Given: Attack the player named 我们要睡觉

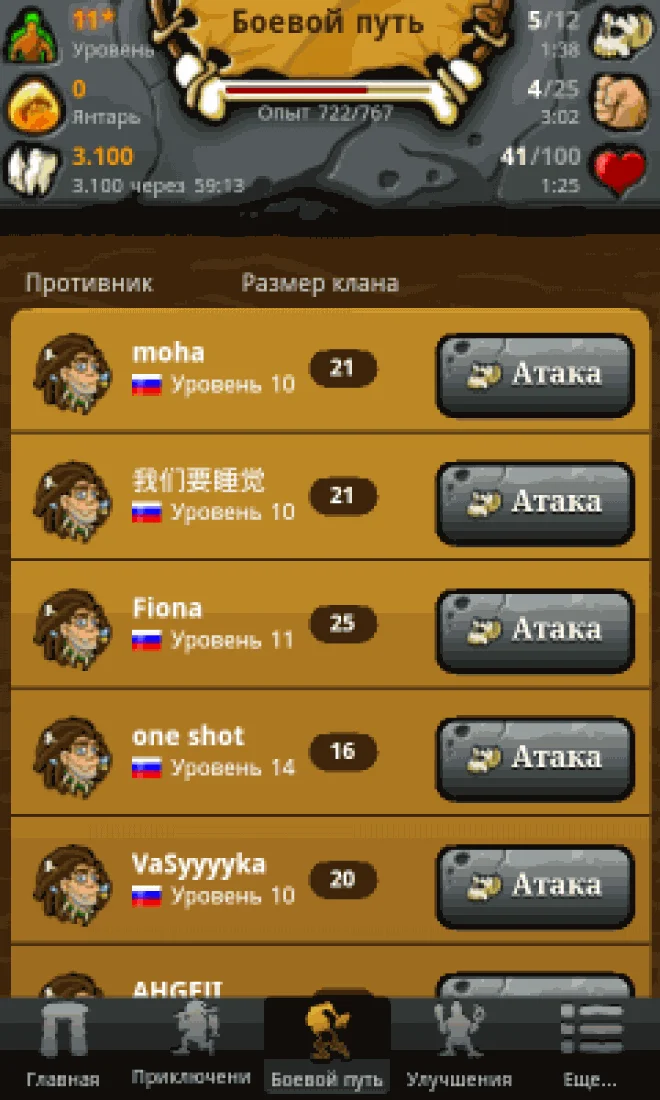Looking at the screenshot, I should point(535,502).
